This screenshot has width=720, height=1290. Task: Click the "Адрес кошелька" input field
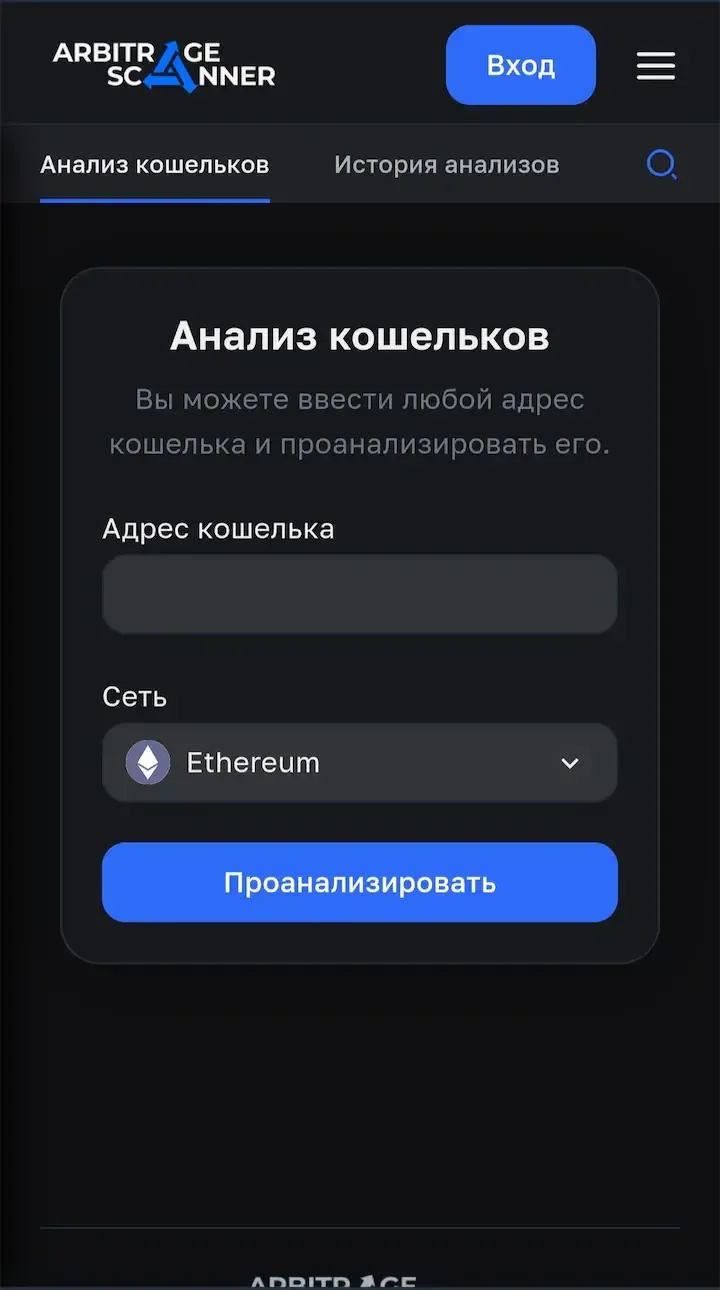pyautogui.click(x=360, y=594)
